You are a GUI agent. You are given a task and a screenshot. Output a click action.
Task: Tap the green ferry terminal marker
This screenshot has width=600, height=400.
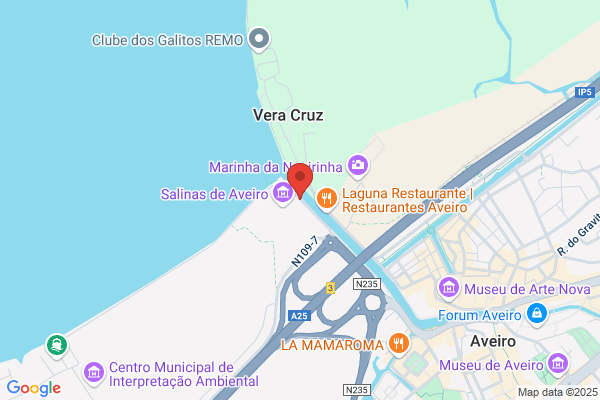(57, 346)
